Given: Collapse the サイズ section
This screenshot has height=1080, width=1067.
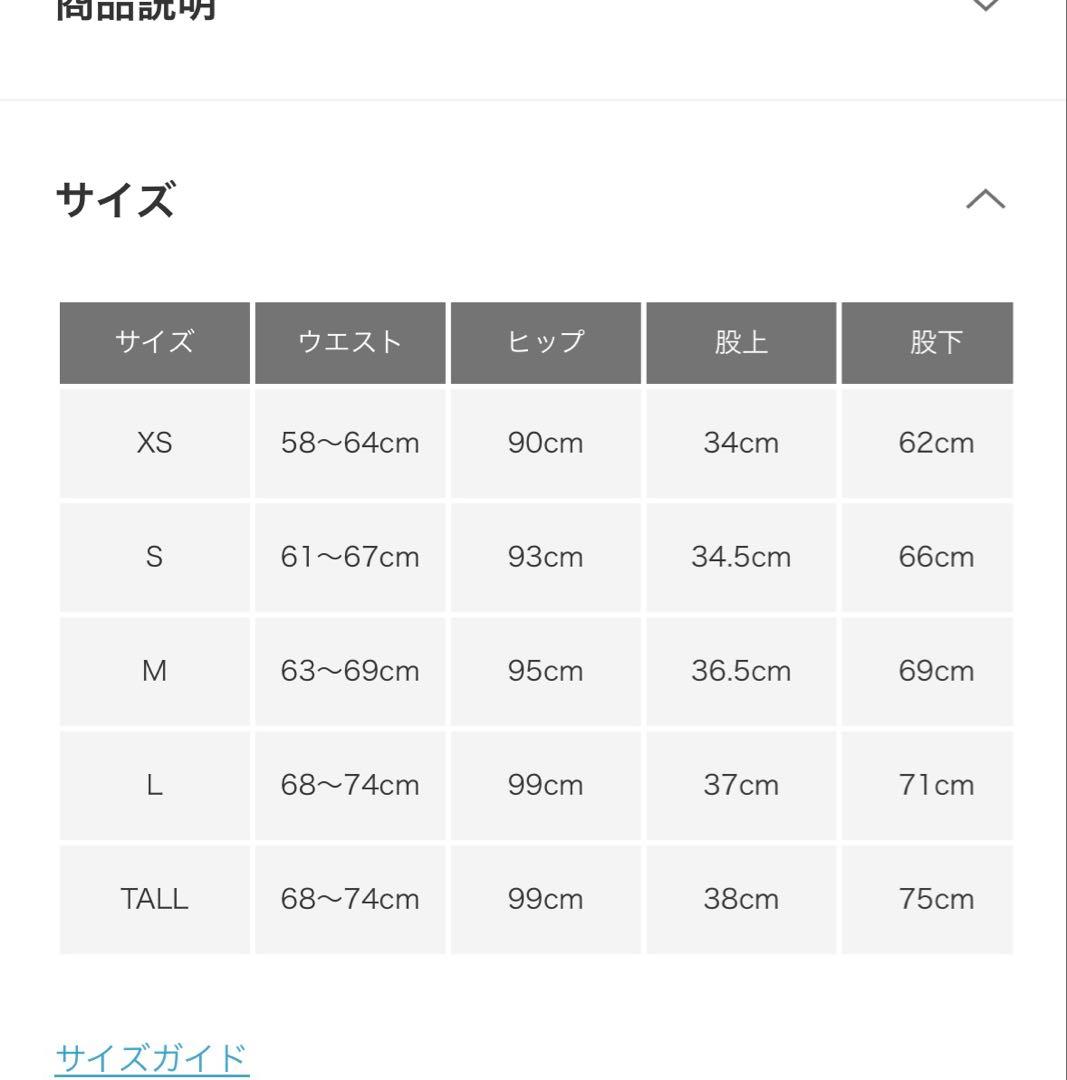Looking at the screenshot, I should click(x=985, y=200).
